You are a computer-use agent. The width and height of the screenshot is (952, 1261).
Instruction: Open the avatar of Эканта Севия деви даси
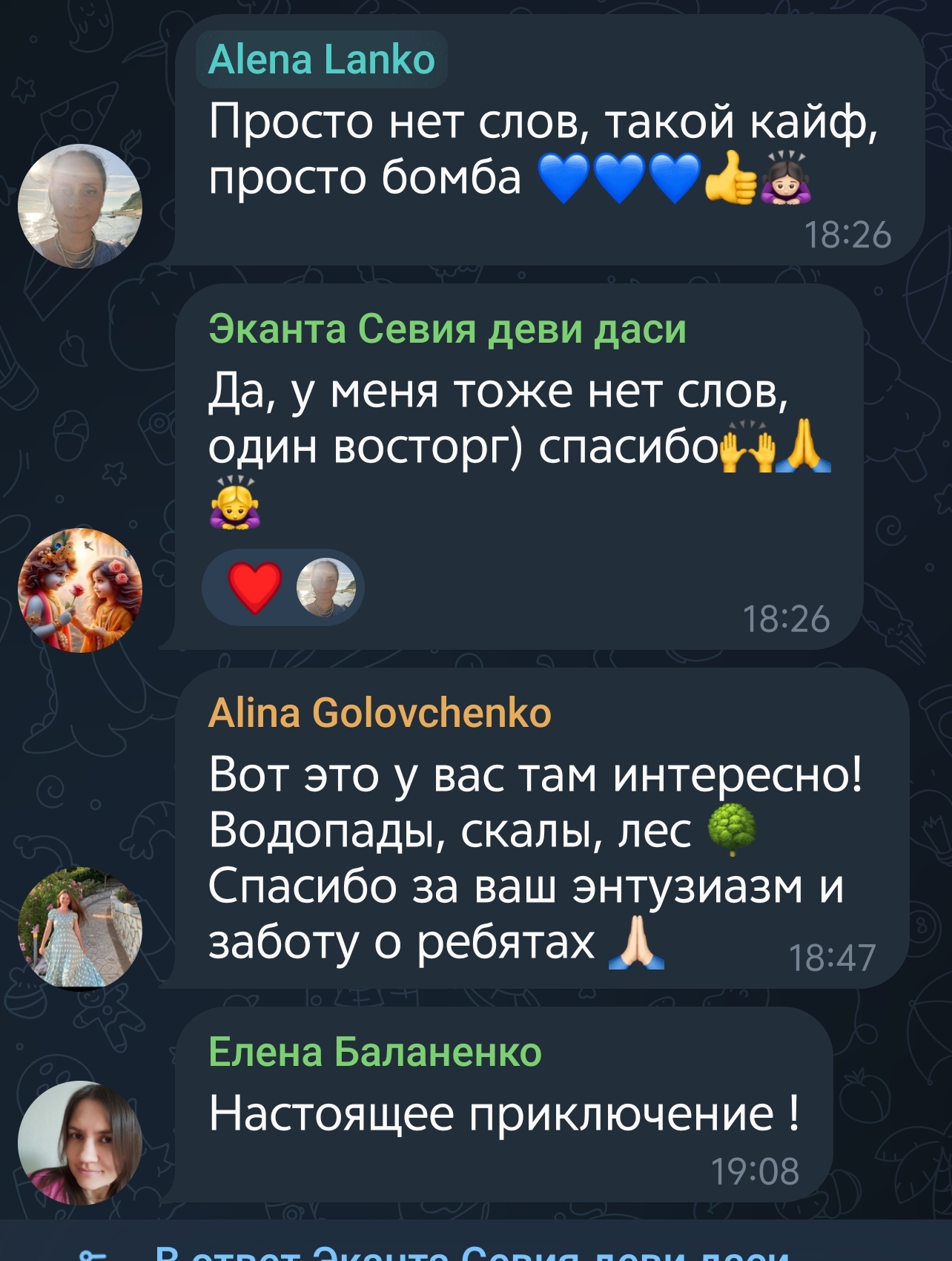80,590
